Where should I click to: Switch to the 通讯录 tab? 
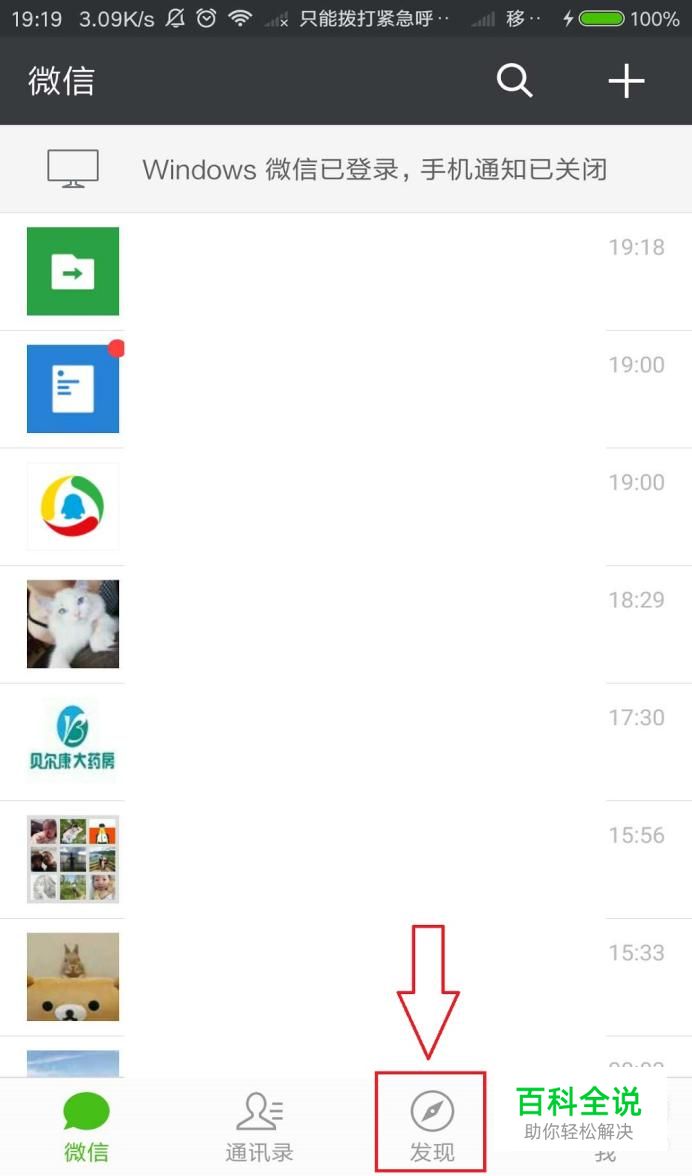(259, 1127)
